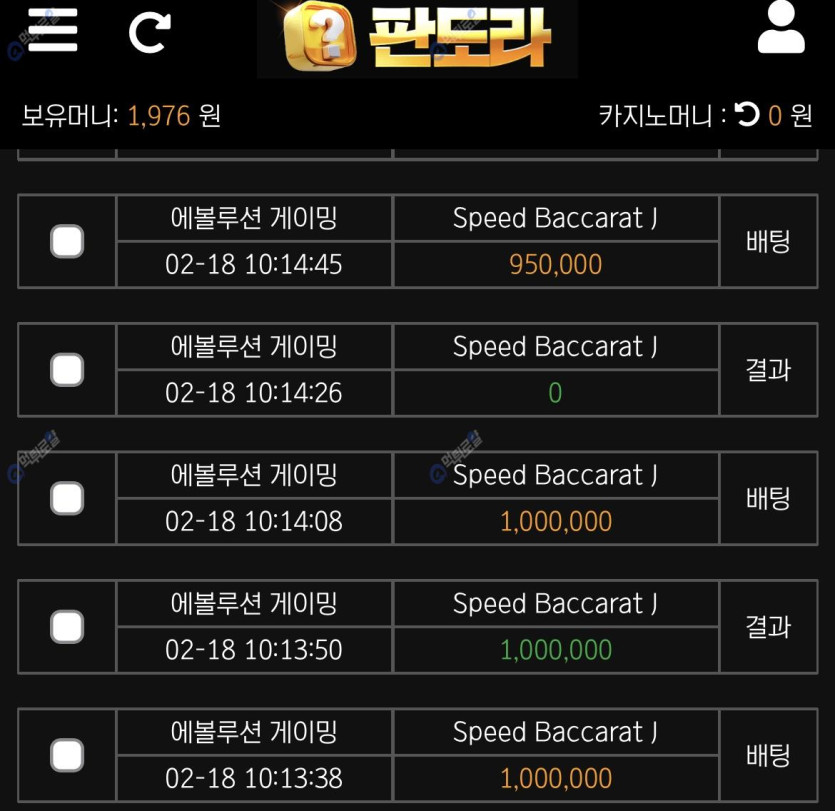Check the box for the 10:13:38 bet
The width and height of the screenshot is (835, 811).
[x=67, y=755]
